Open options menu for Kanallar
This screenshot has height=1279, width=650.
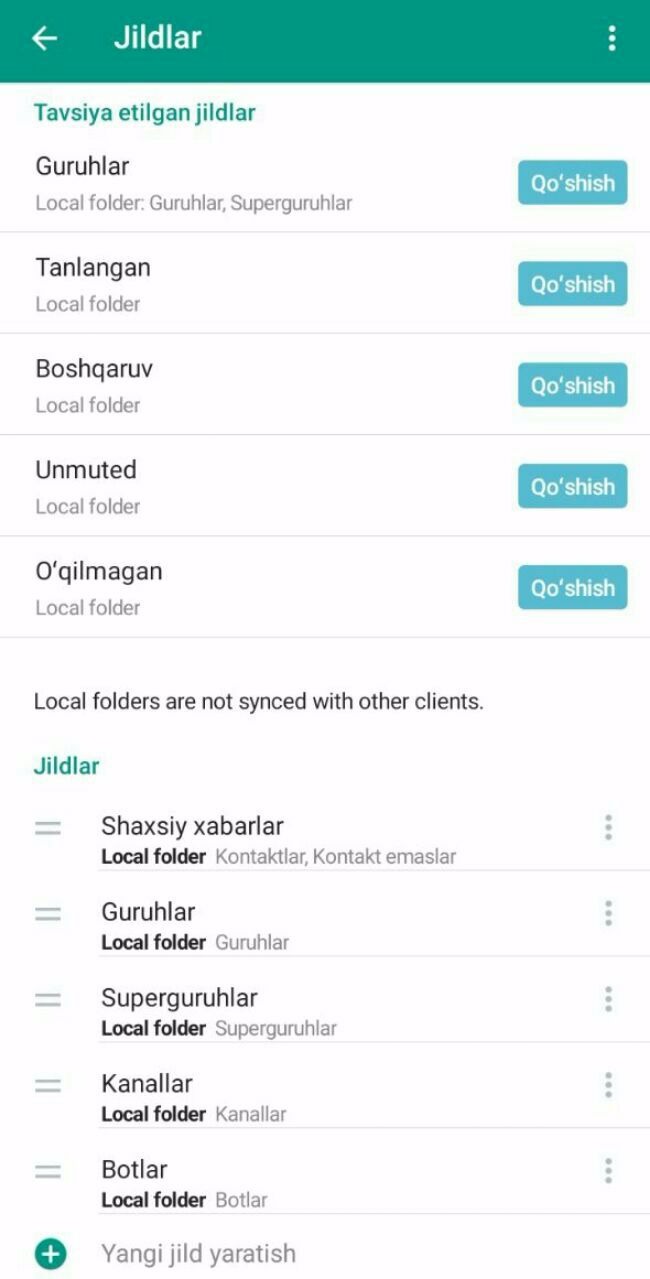[607, 1085]
